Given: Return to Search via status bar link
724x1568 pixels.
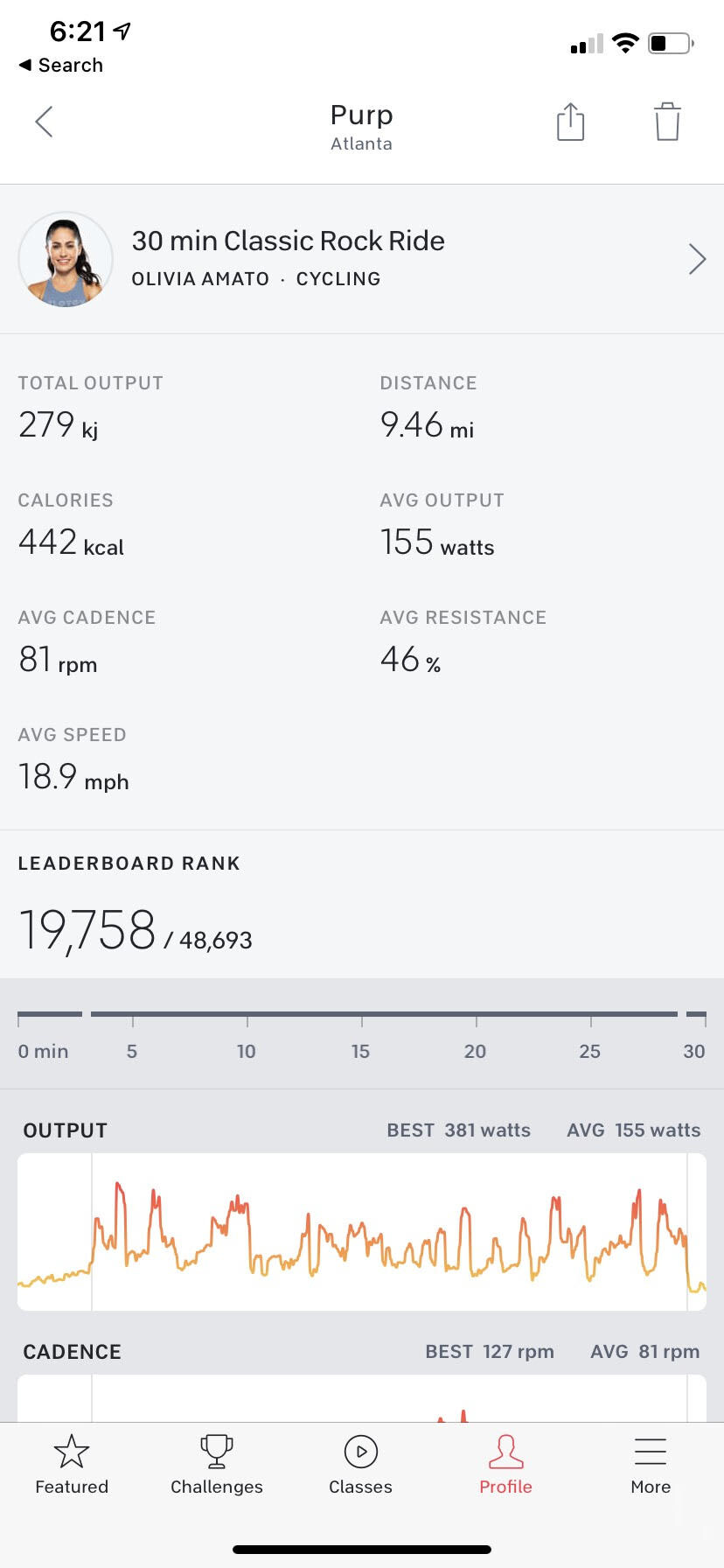Looking at the screenshot, I should click(61, 66).
